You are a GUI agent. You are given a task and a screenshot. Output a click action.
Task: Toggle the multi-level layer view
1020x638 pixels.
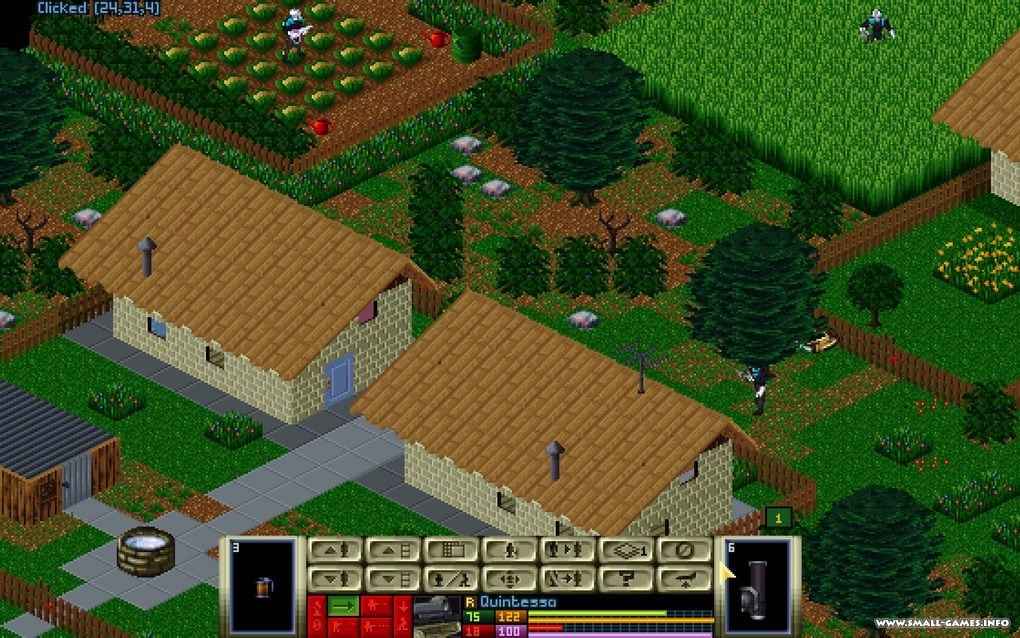[x=627, y=551]
